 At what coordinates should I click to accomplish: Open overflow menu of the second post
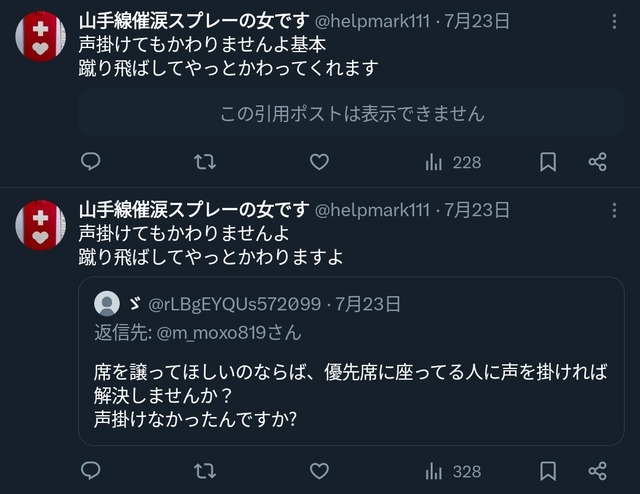(x=615, y=210)
